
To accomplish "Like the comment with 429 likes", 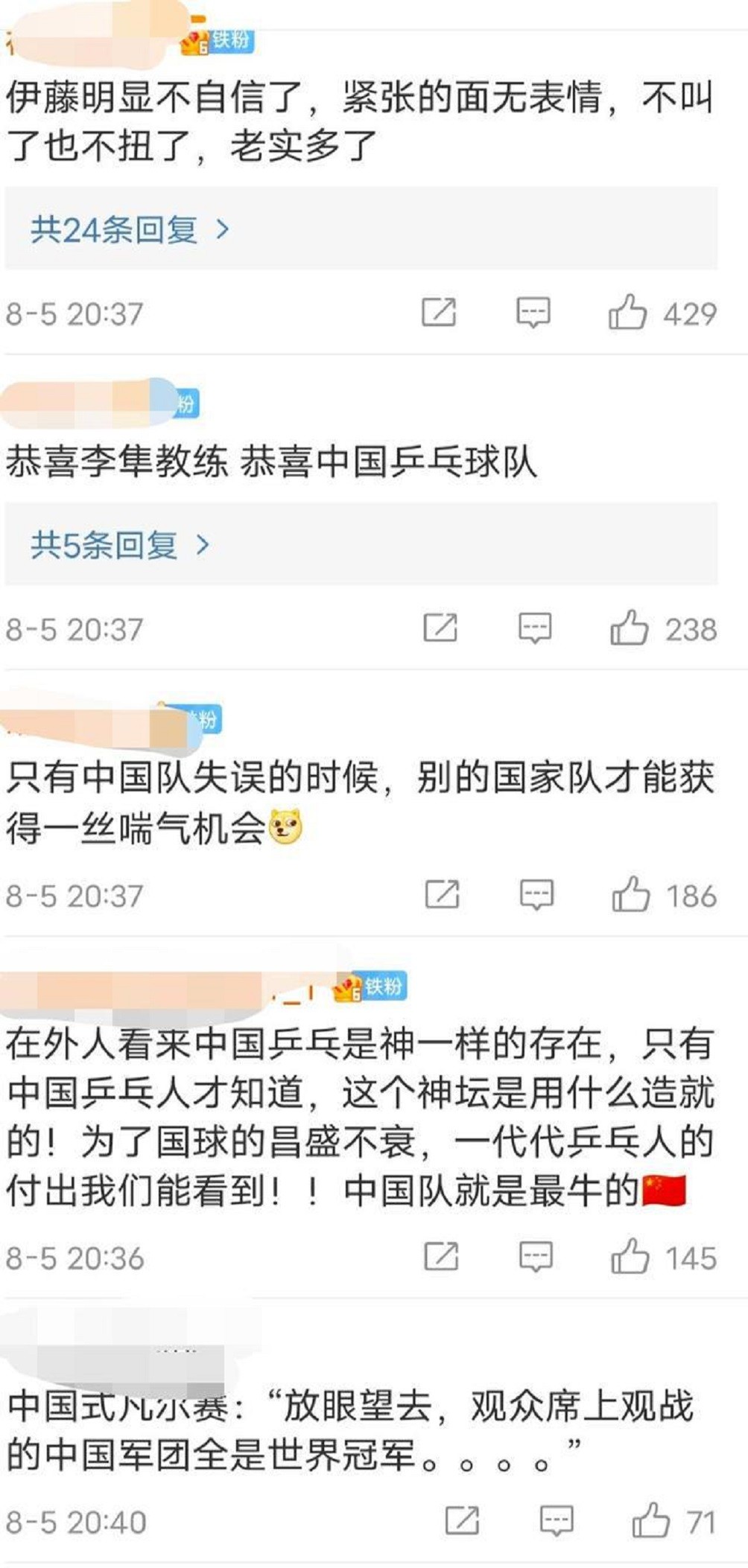I will pyautogui.click(x=628, y=312).
